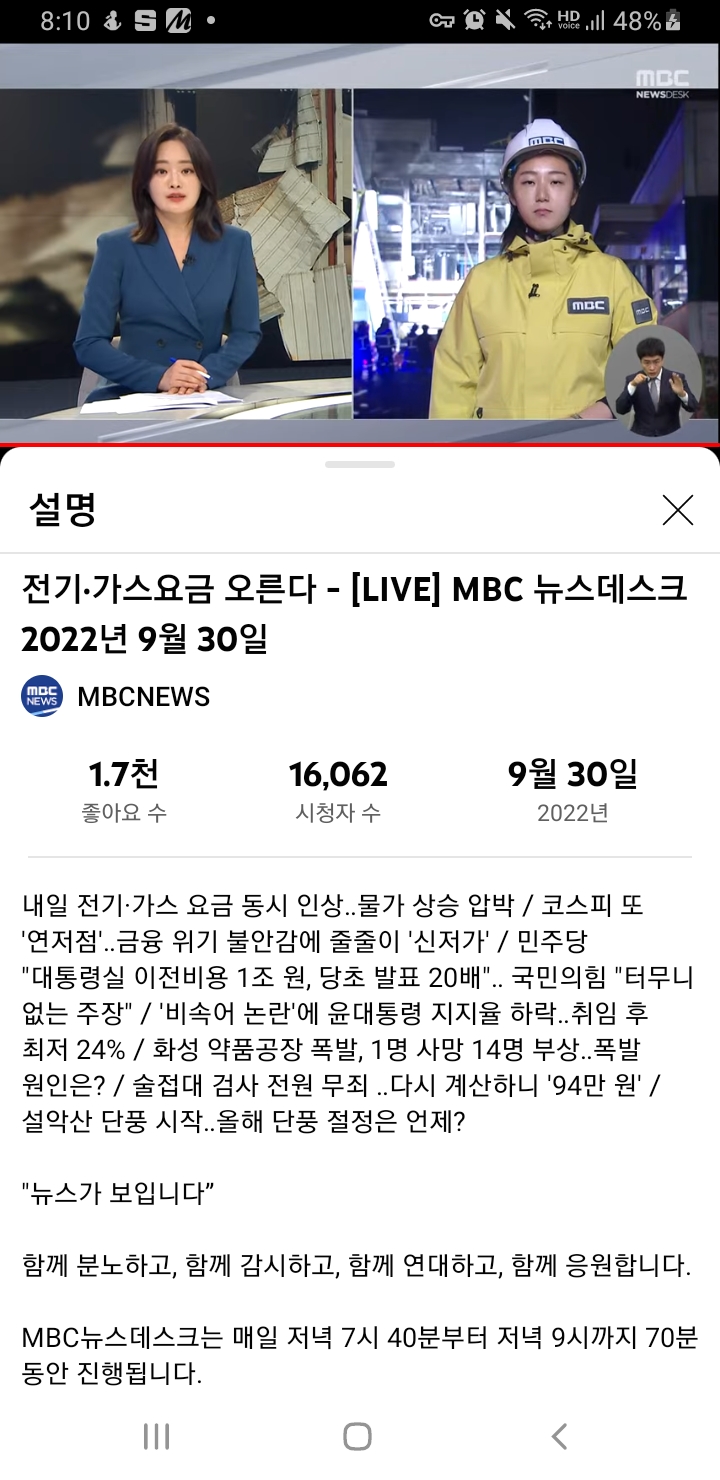Open the recent apps view
The width and height of the screenshot is (720, 1480).
[156, 1437]
